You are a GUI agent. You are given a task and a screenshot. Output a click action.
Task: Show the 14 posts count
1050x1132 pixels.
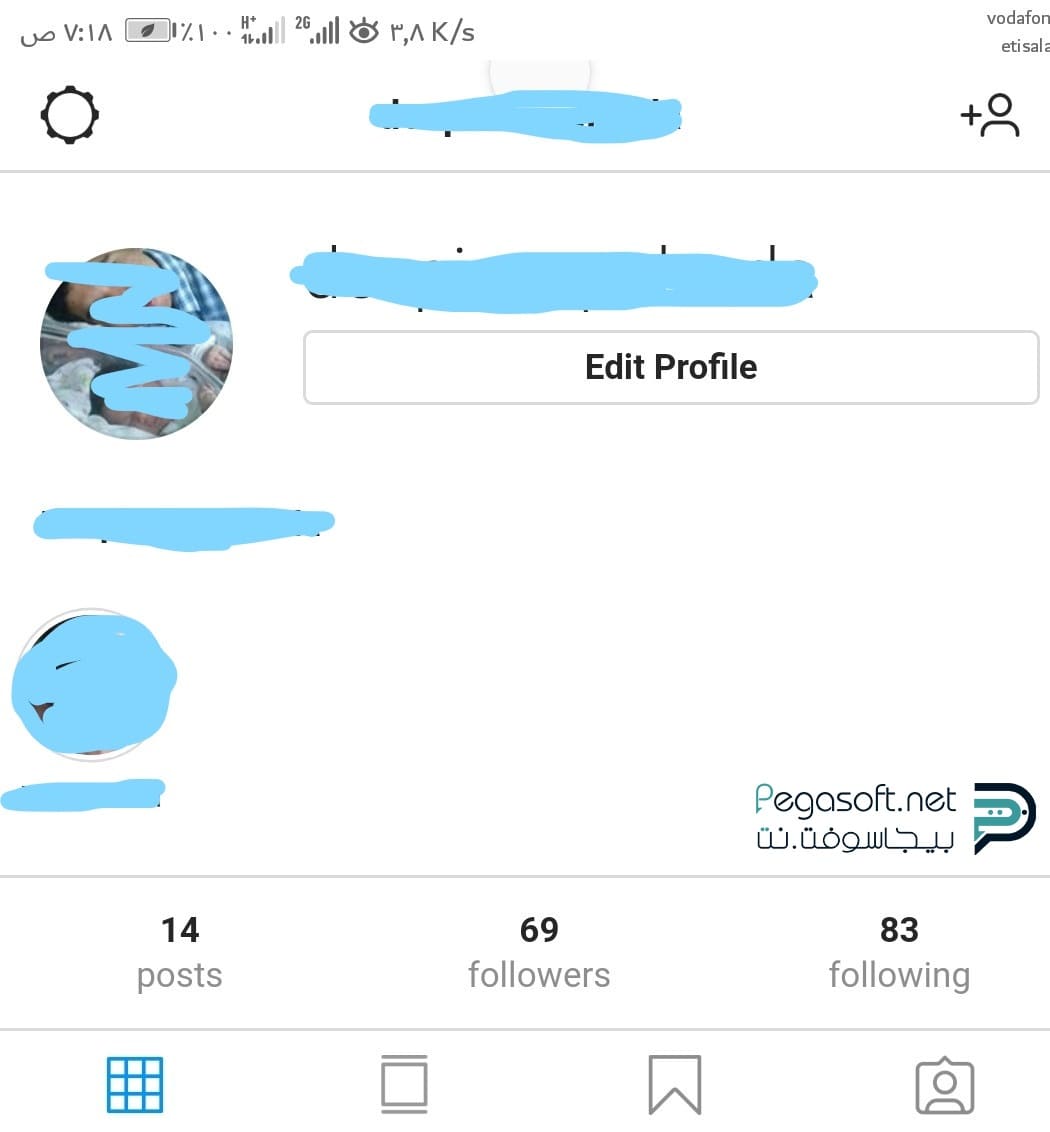click(x=180, y=952)
